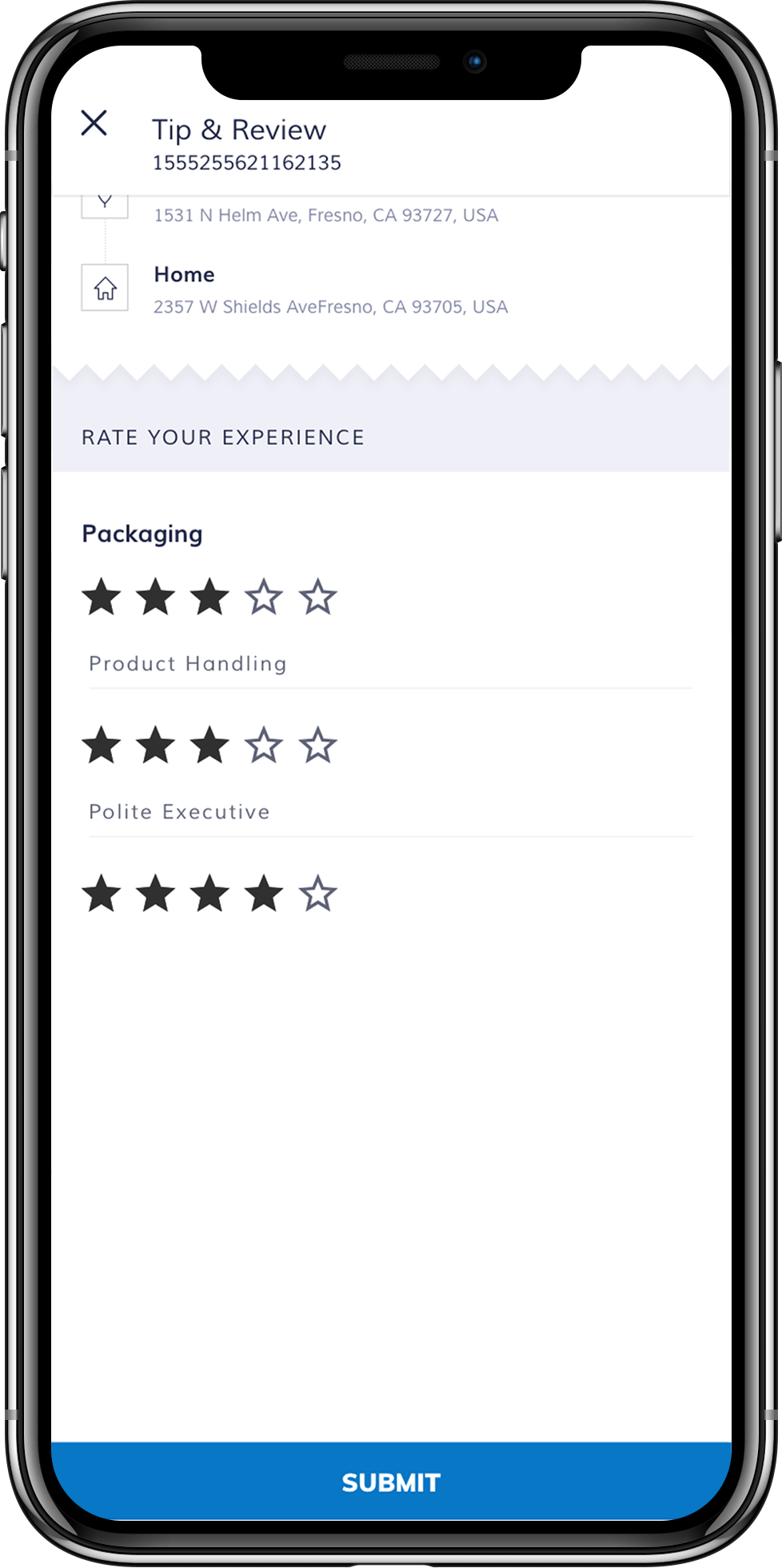This screenshot has width=782, height=1568.
Task: Rate Packaging one star
Action: point(102,598)
